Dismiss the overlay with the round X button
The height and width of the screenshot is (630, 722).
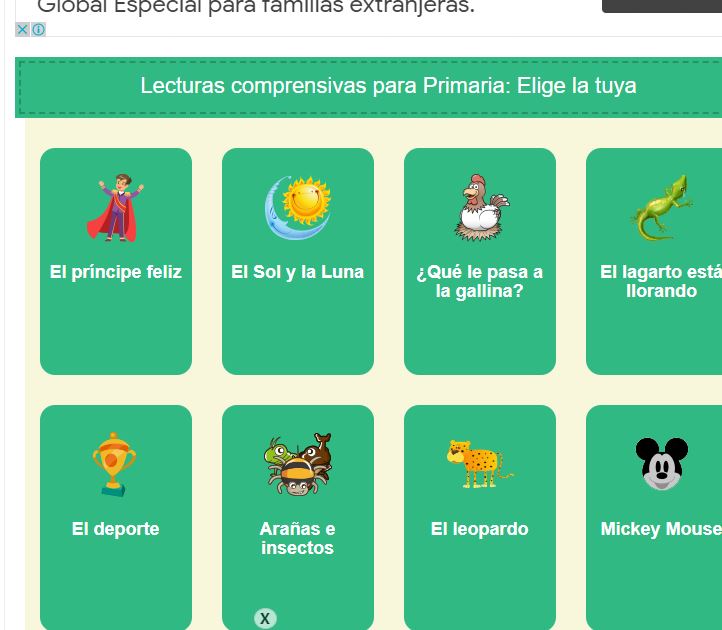(x=265, y=618)
